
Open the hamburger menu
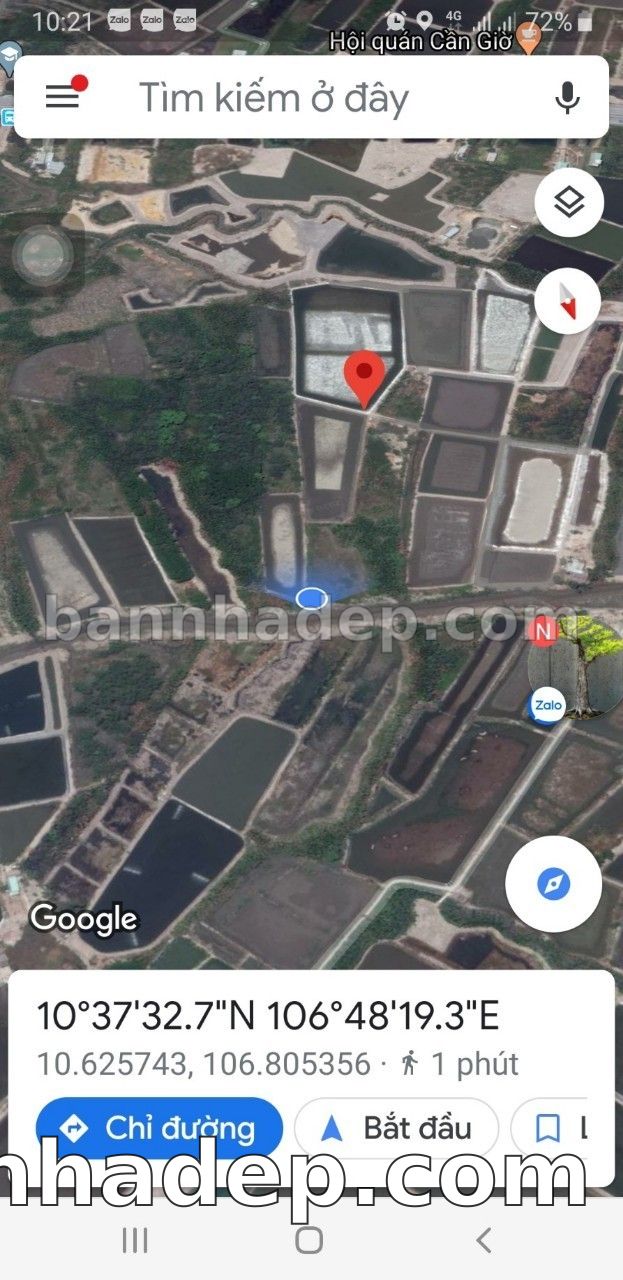[x=62, y=96]
